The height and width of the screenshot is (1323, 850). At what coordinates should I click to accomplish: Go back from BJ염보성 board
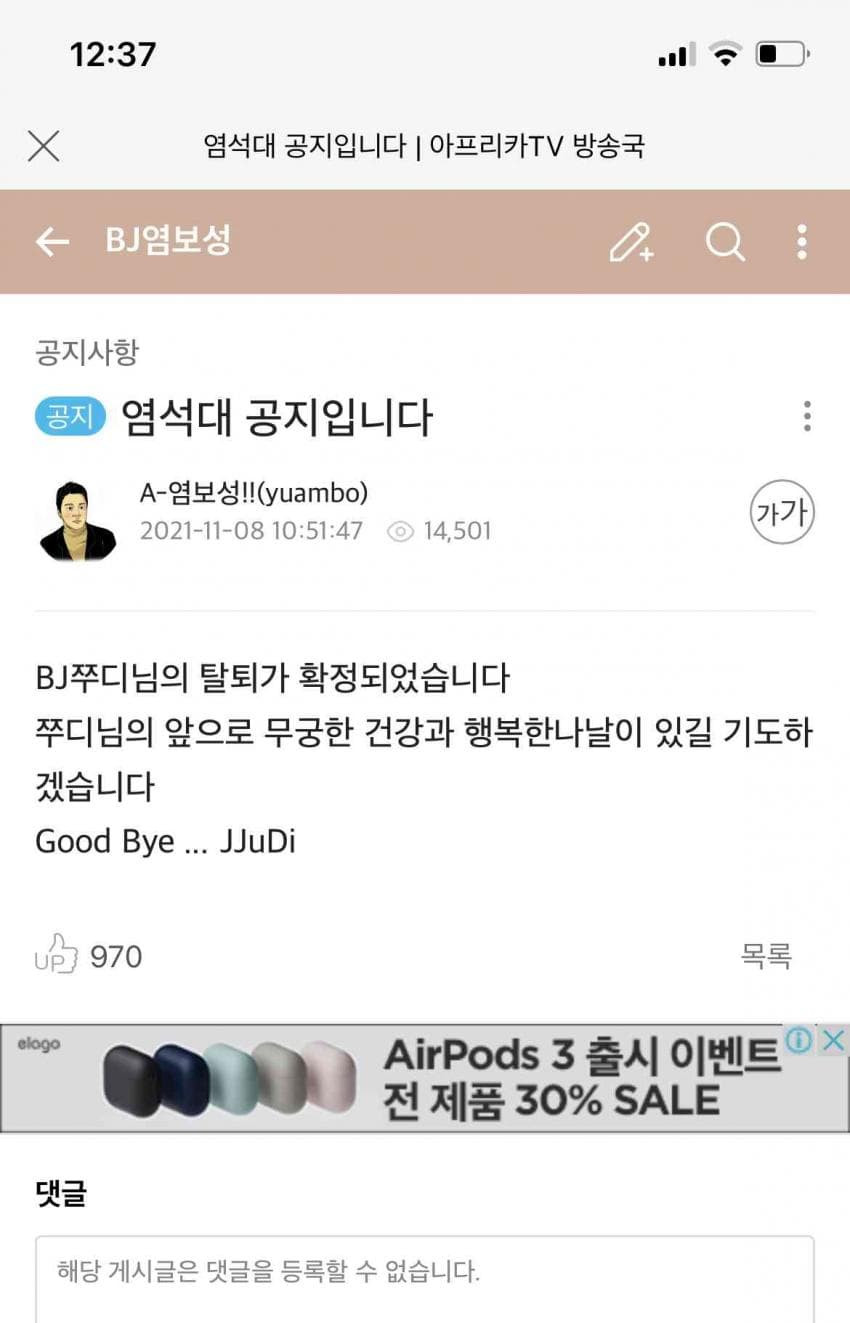[x=52, y=242]
